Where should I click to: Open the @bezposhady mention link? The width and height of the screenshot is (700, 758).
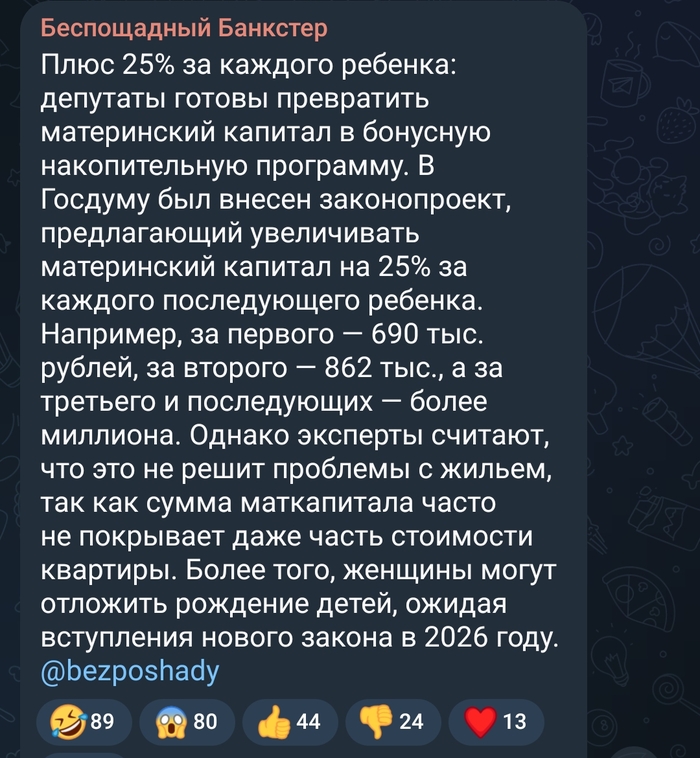coord(129,671)
